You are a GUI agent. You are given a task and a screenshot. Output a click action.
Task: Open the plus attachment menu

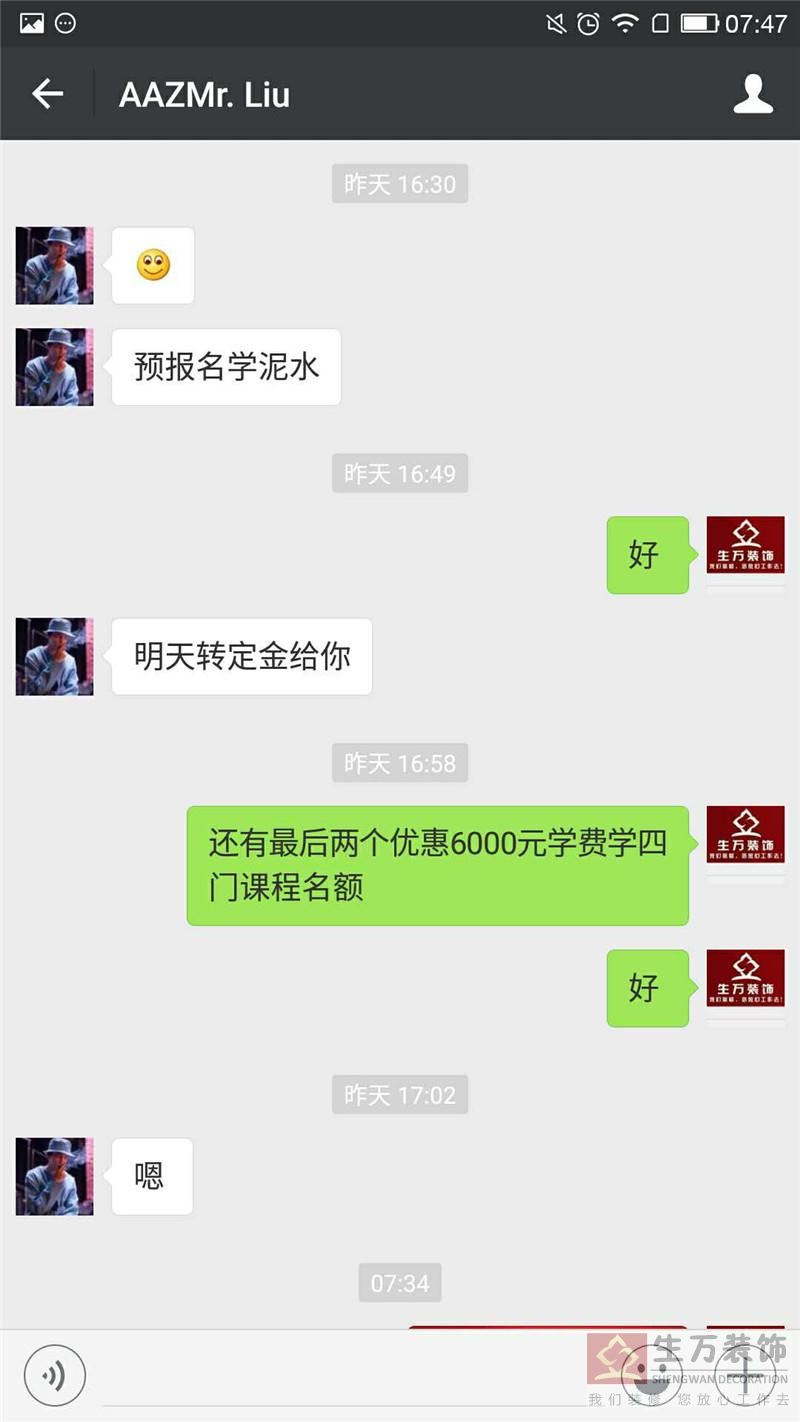pos(746,1376)
